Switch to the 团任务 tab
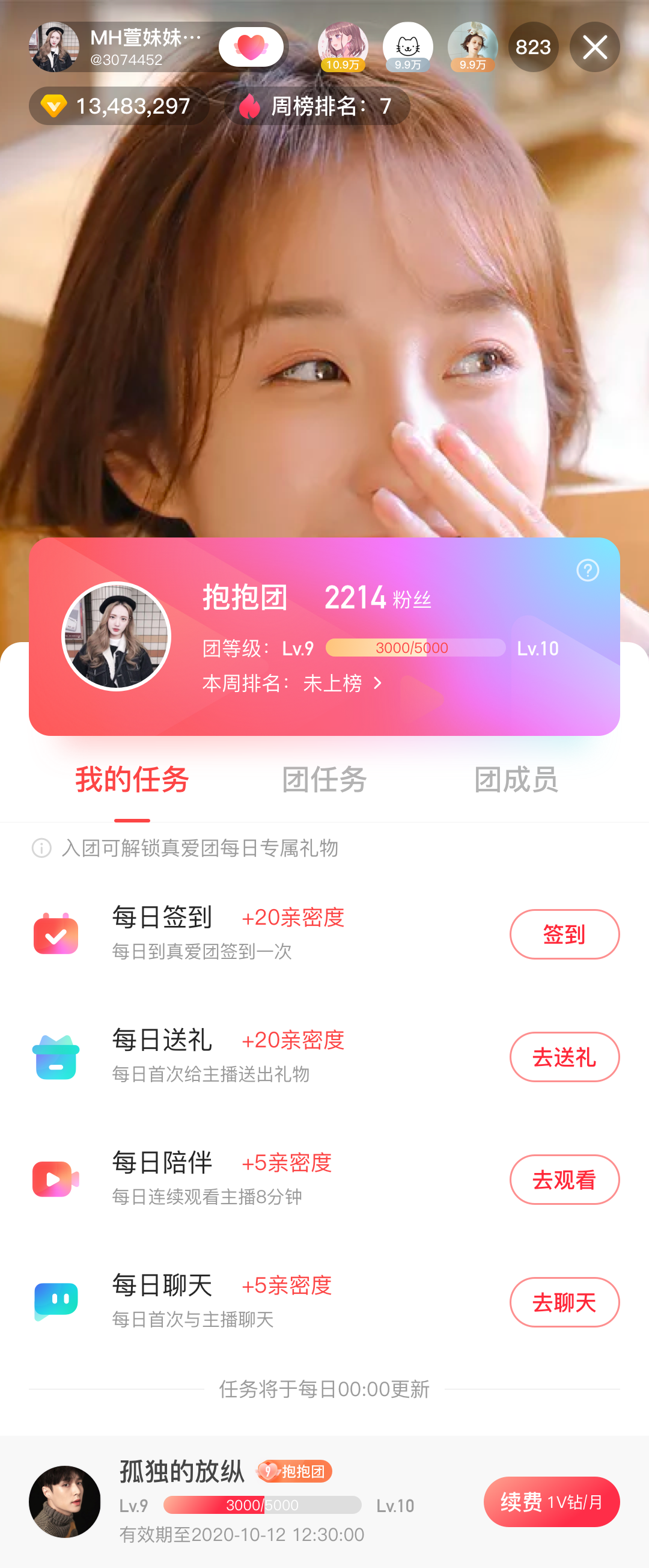The image size is (649, 1568). (x=324, y=780)
